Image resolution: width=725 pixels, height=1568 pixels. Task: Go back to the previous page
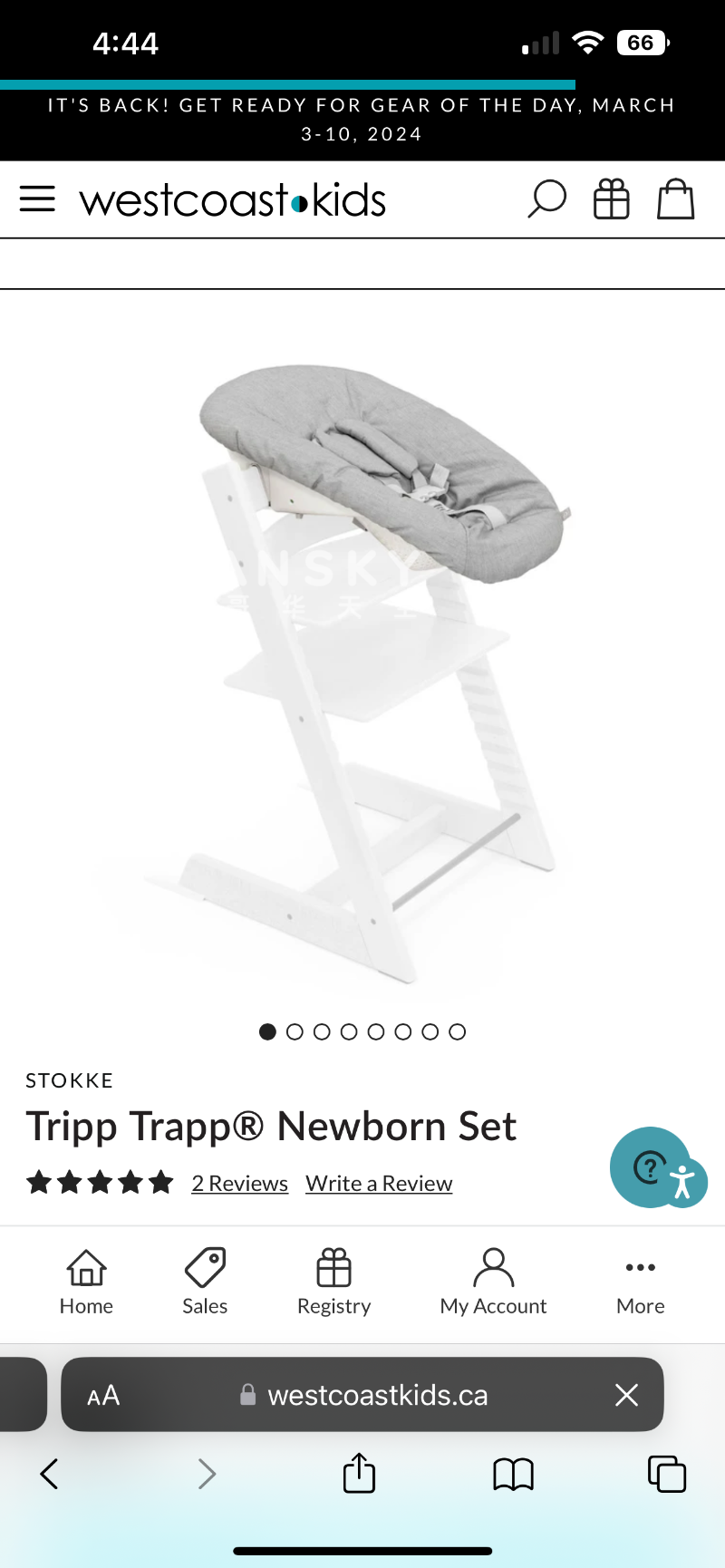pyautogui.click(x=50, y=1475)
